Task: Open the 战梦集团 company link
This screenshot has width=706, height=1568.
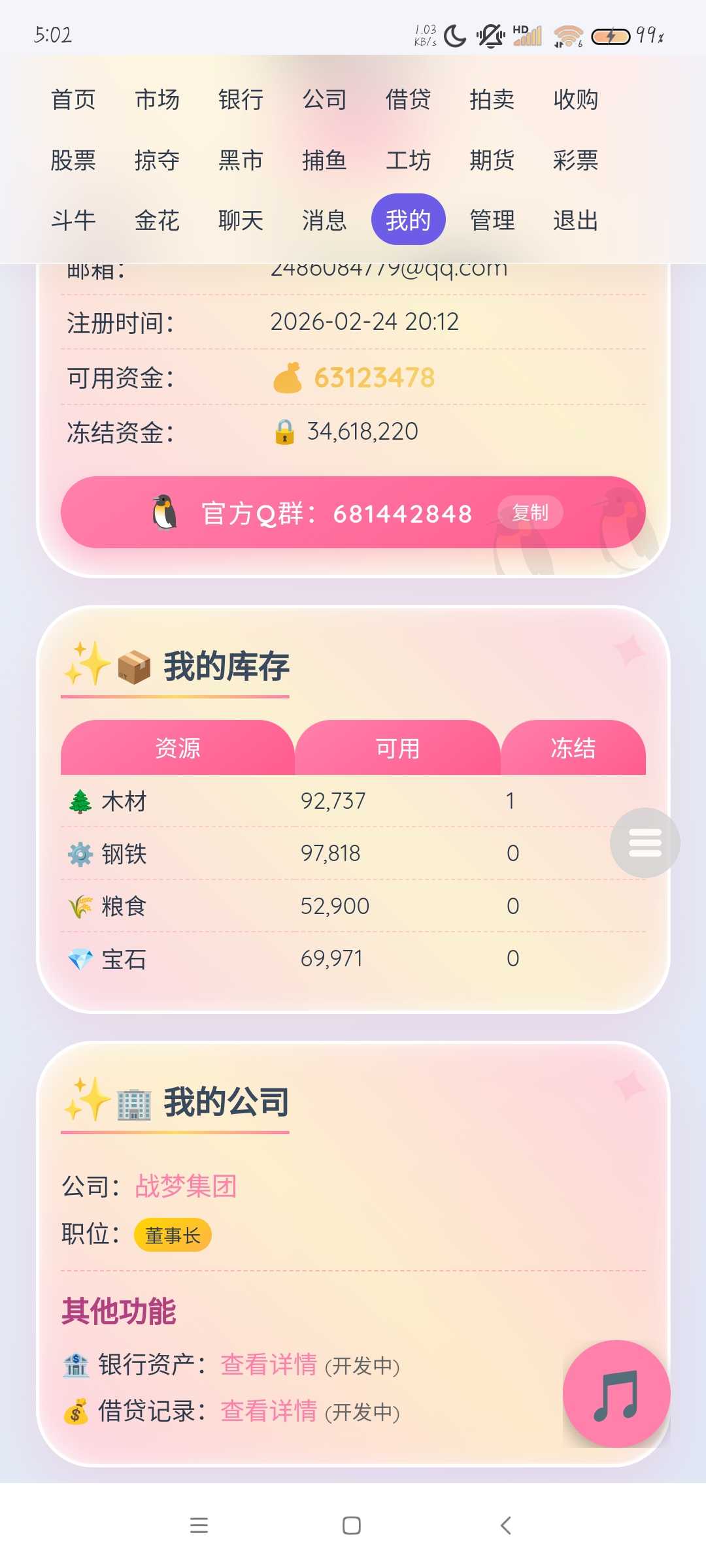Action: click(186, 1186)
